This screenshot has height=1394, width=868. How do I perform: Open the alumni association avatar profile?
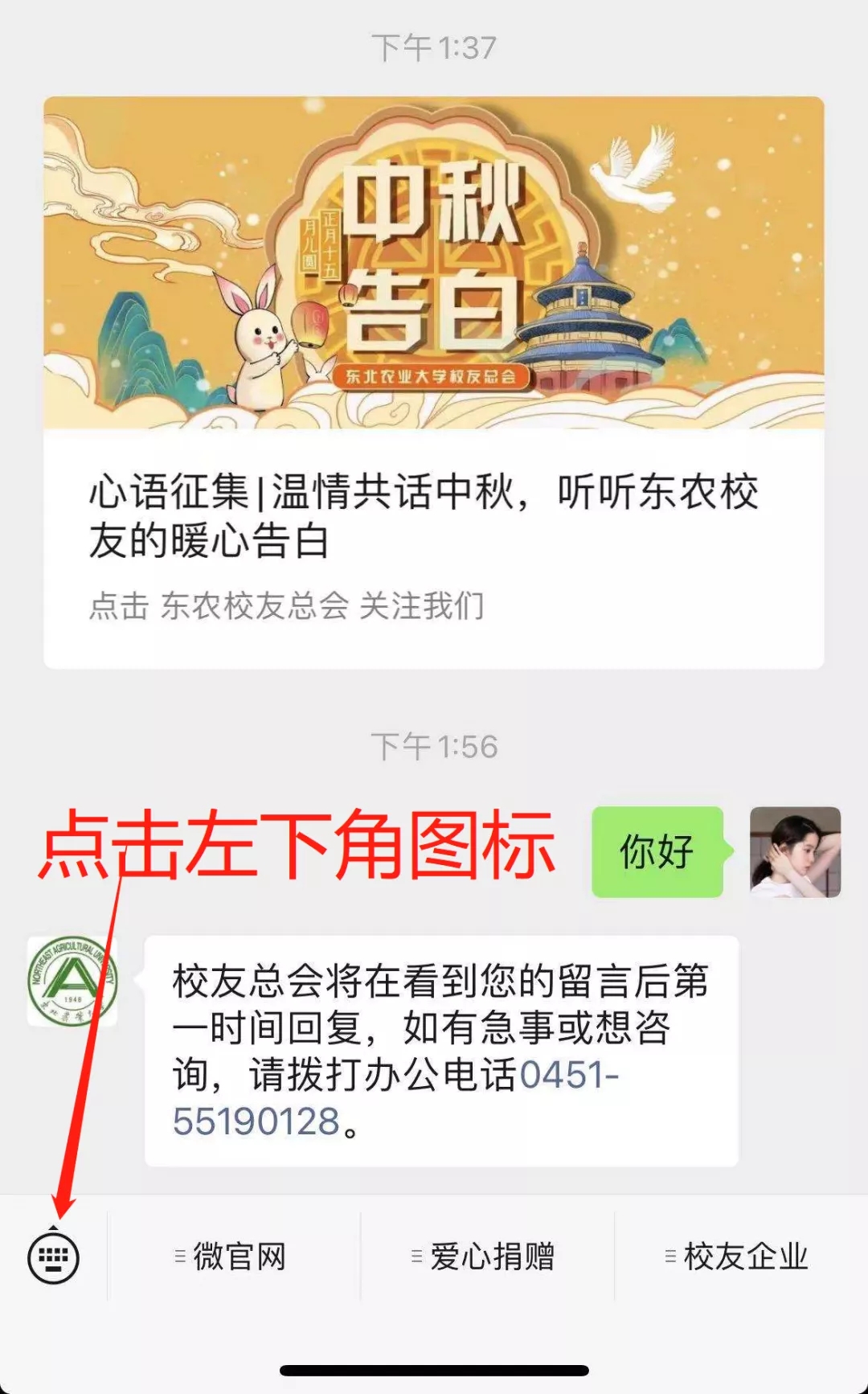point(72,981)
